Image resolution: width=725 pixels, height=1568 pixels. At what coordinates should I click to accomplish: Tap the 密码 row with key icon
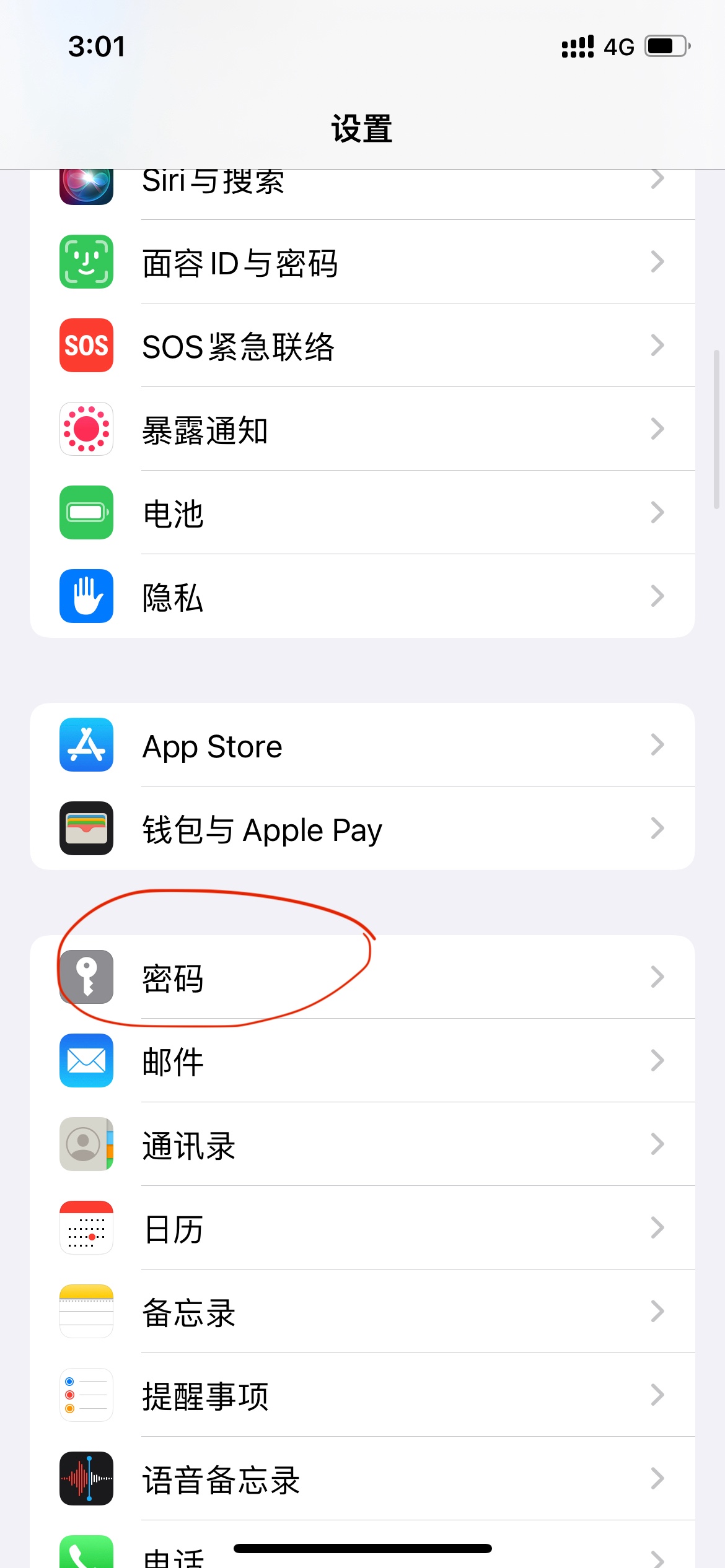point(362,977)
